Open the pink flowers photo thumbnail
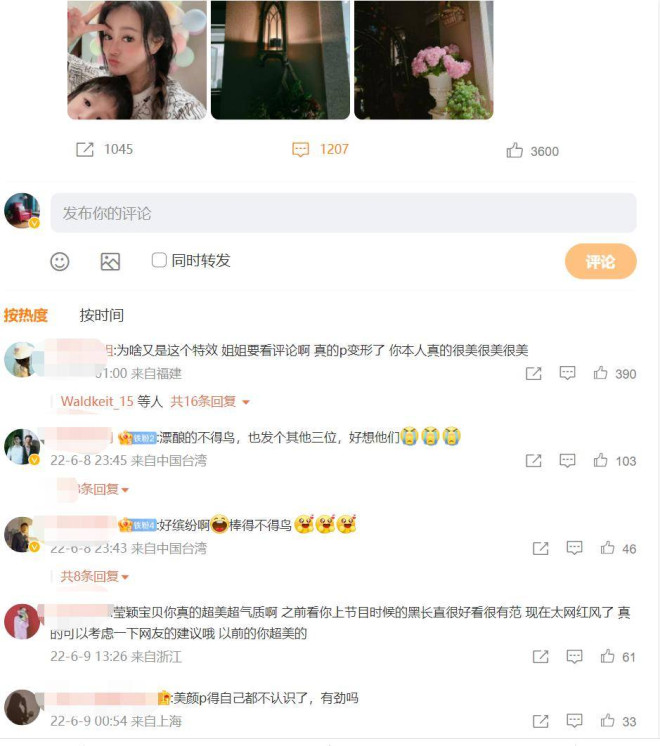Screen dimensions: 660x746 coord(423,60)
